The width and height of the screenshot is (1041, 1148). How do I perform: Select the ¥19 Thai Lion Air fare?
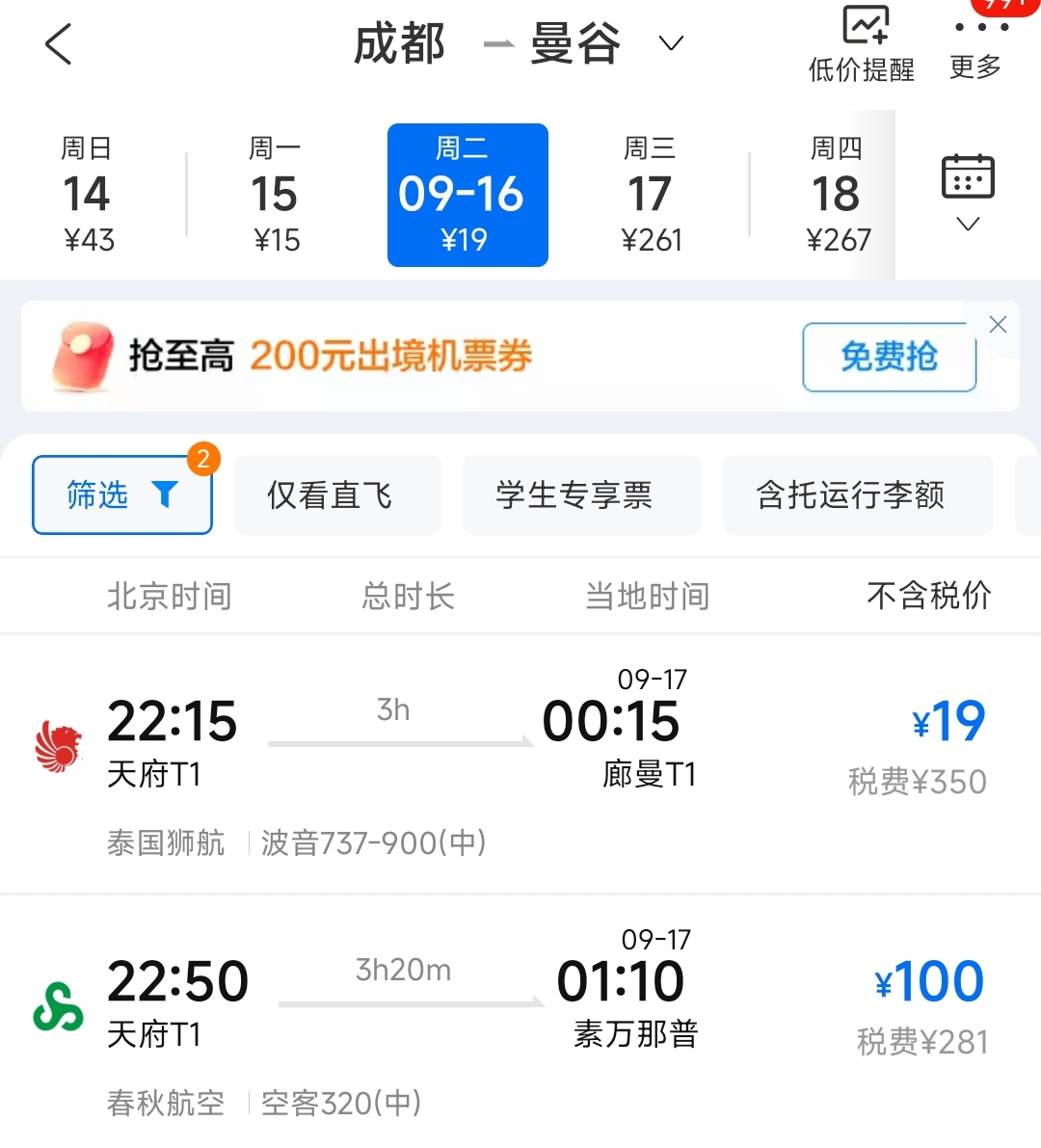tap(948, 721)
